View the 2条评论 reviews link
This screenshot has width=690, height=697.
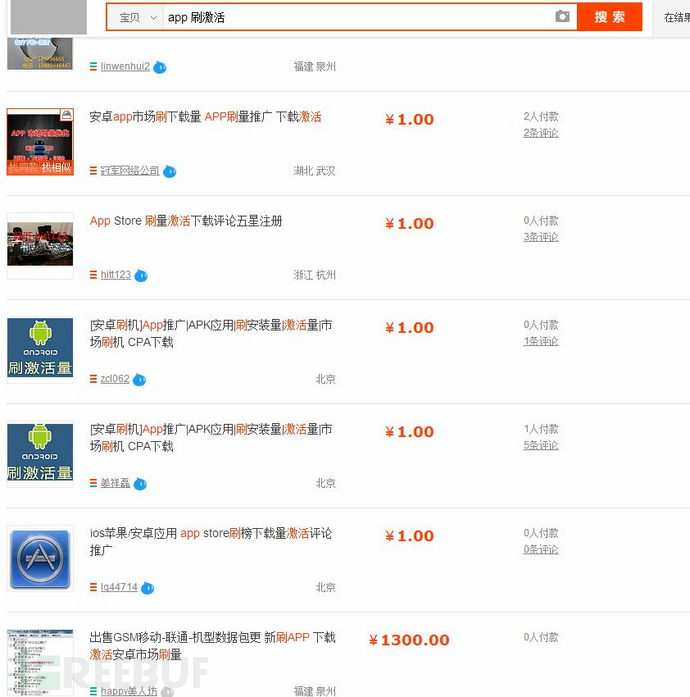[x=540, y=133]
